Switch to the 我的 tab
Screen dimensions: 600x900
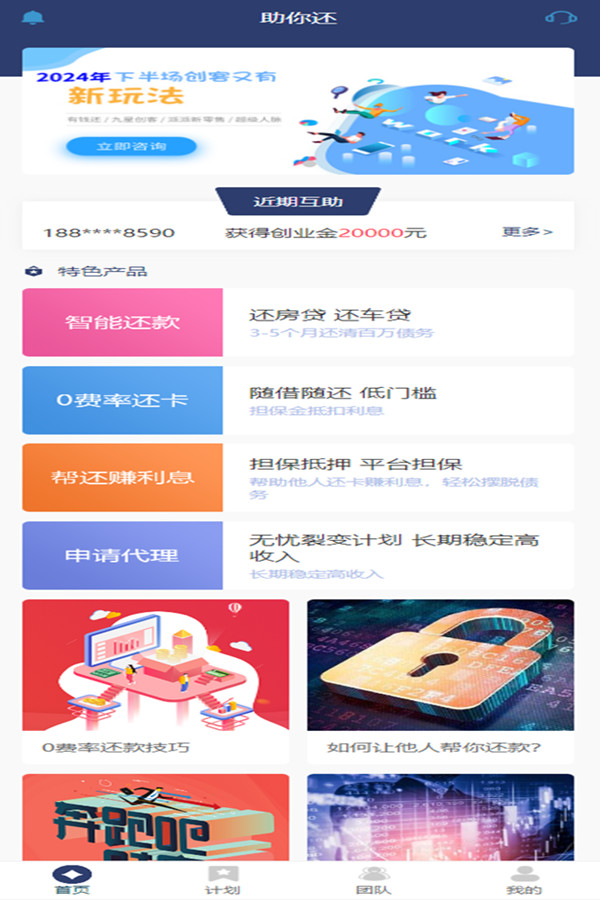524,880
